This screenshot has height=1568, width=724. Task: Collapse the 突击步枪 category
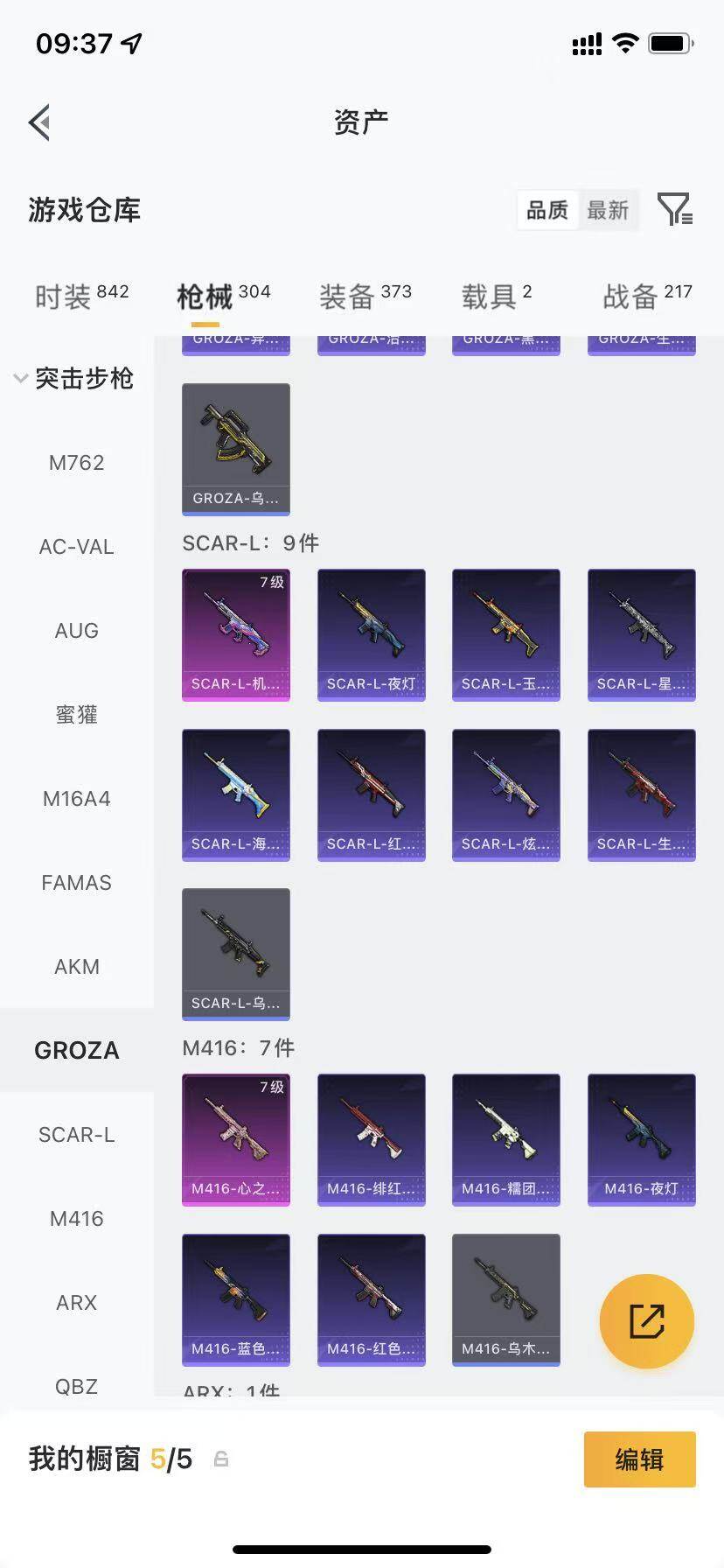(x=75, y=378)
